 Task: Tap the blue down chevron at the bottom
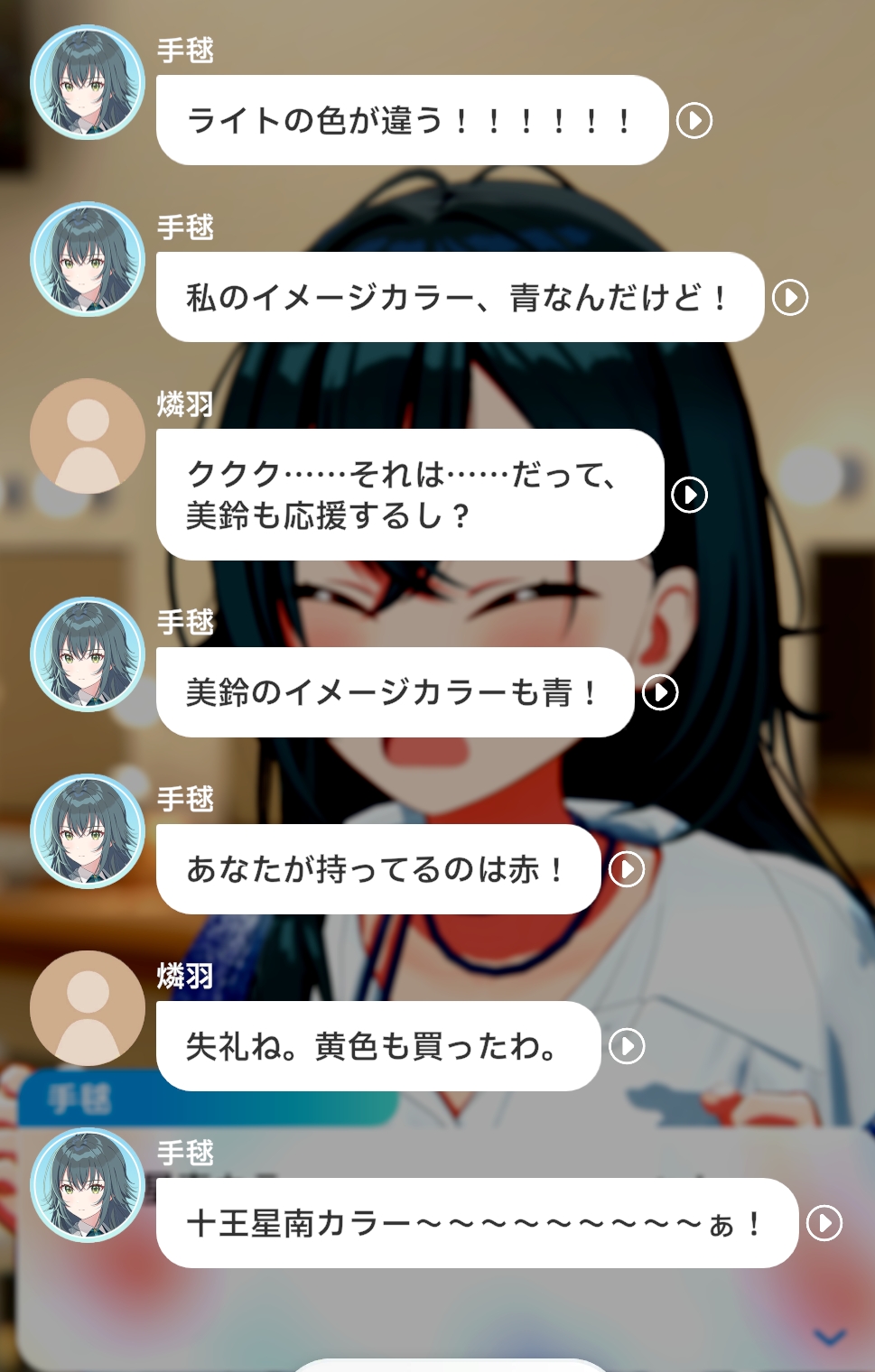830,1337
